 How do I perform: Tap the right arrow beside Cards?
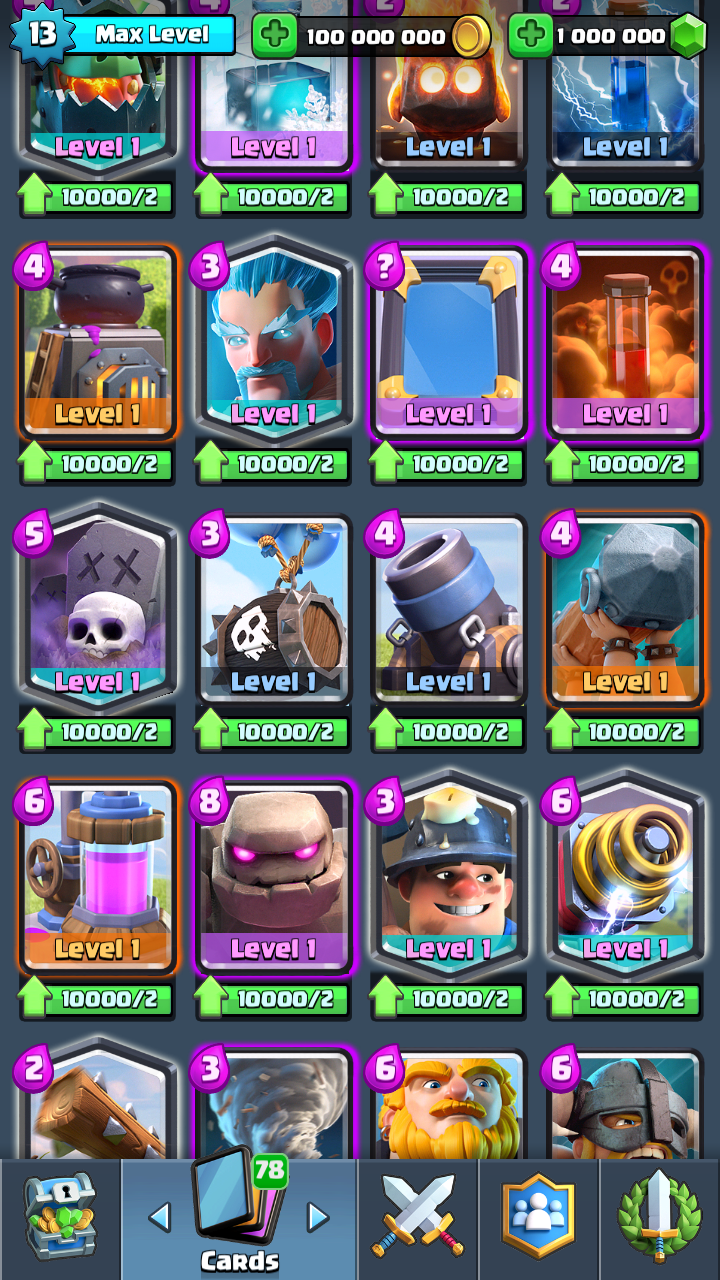(317, 1217)
